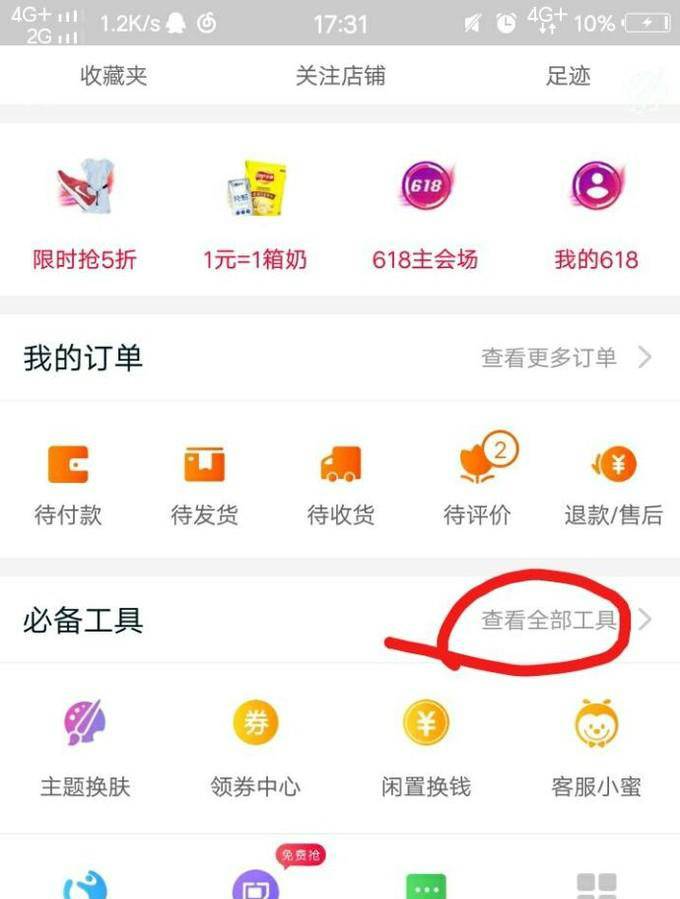View 待收货 orders awaiting delivery
Viewport: 680px width, 899px height.
(340, 485)
